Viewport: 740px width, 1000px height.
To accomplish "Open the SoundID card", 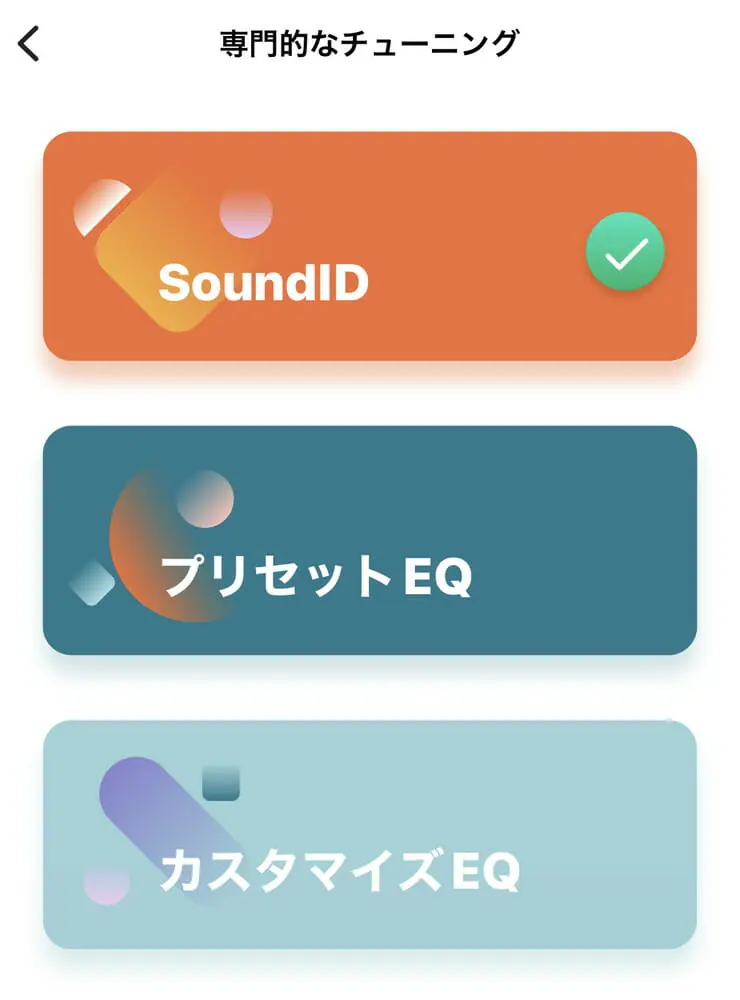I will tap(369, 246).
